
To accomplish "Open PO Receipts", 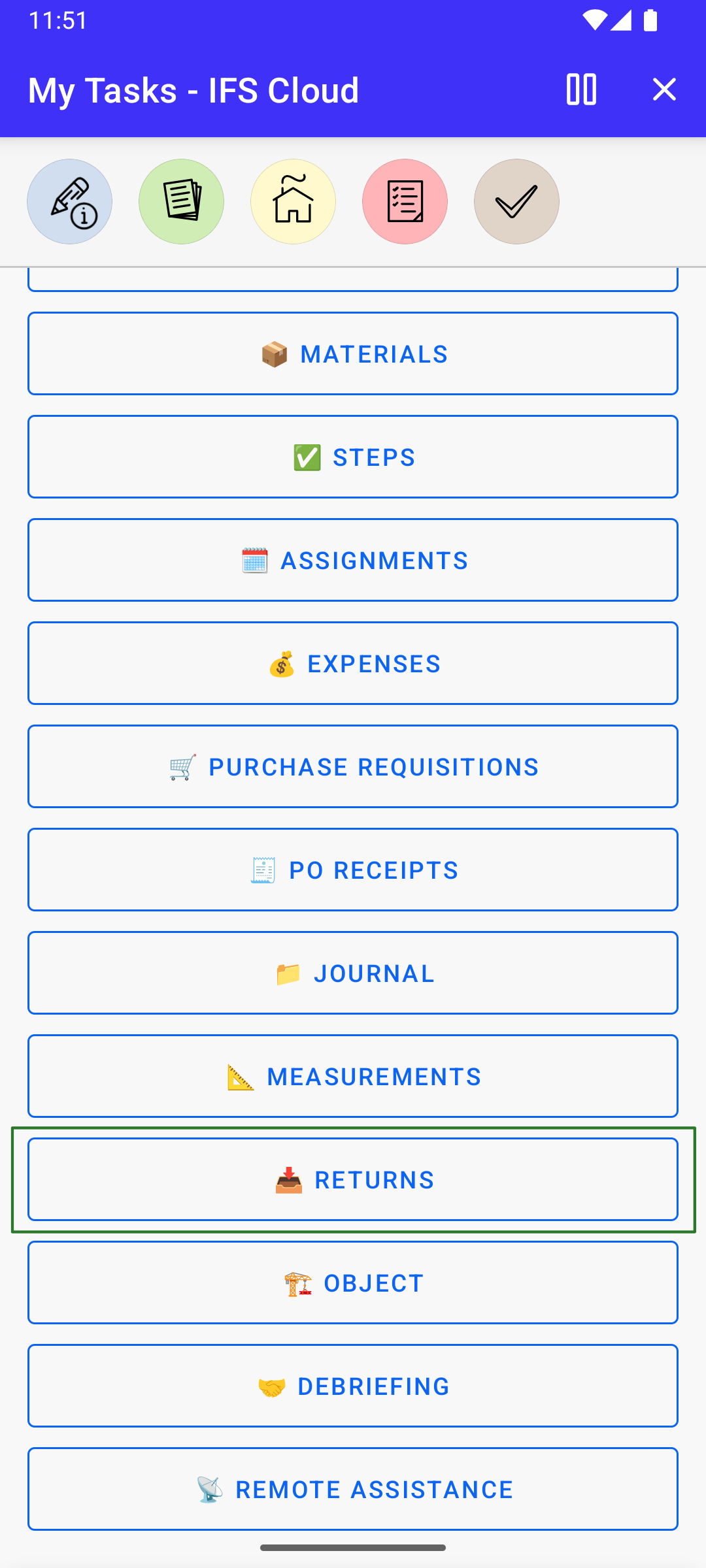I will tap(353, 870).
